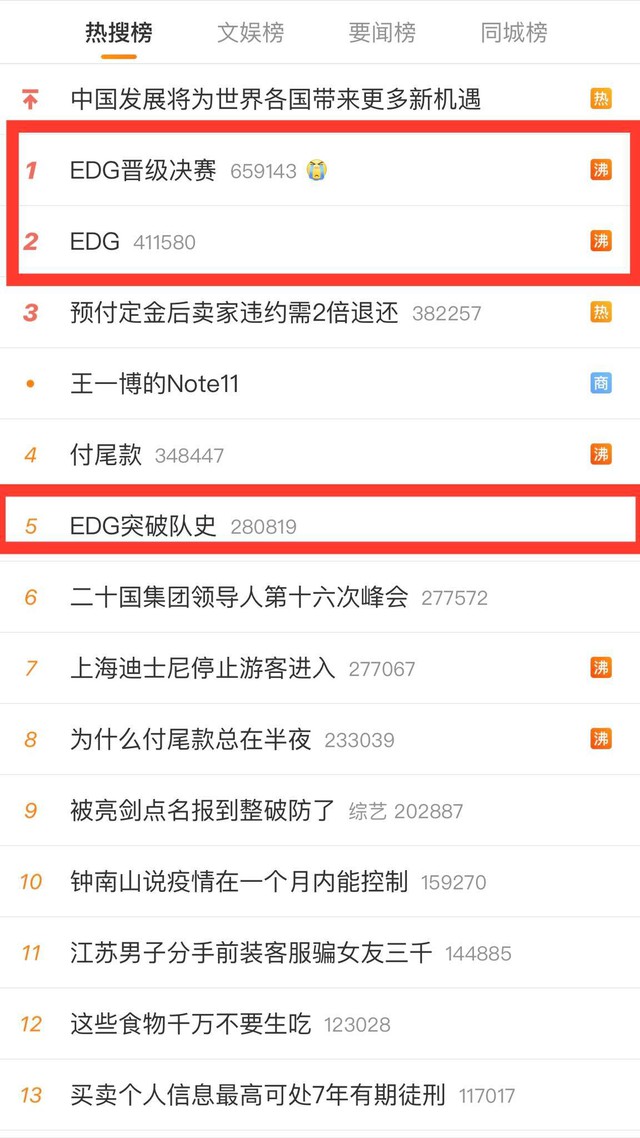Open the sponsored 王一博的Note11 topic

point(155,384)
